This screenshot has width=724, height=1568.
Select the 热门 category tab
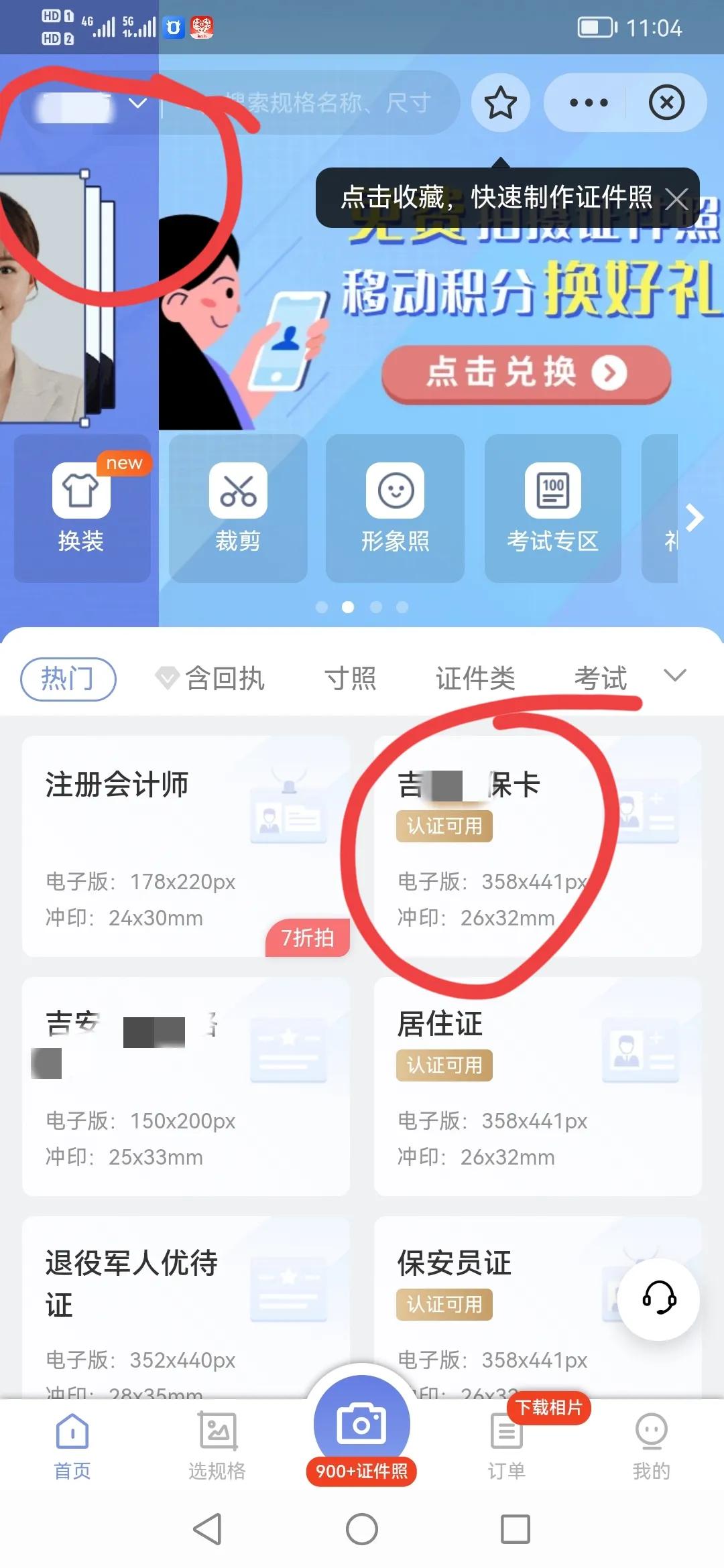(67, 678)
